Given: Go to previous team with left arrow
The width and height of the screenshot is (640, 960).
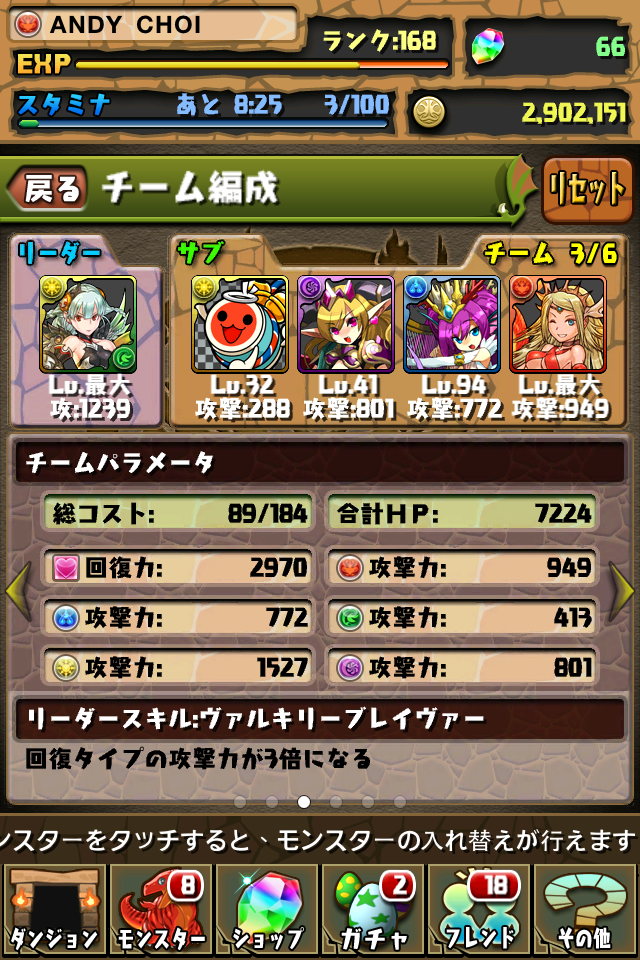Looking at the screenshot, I should (x=18, y=592).
